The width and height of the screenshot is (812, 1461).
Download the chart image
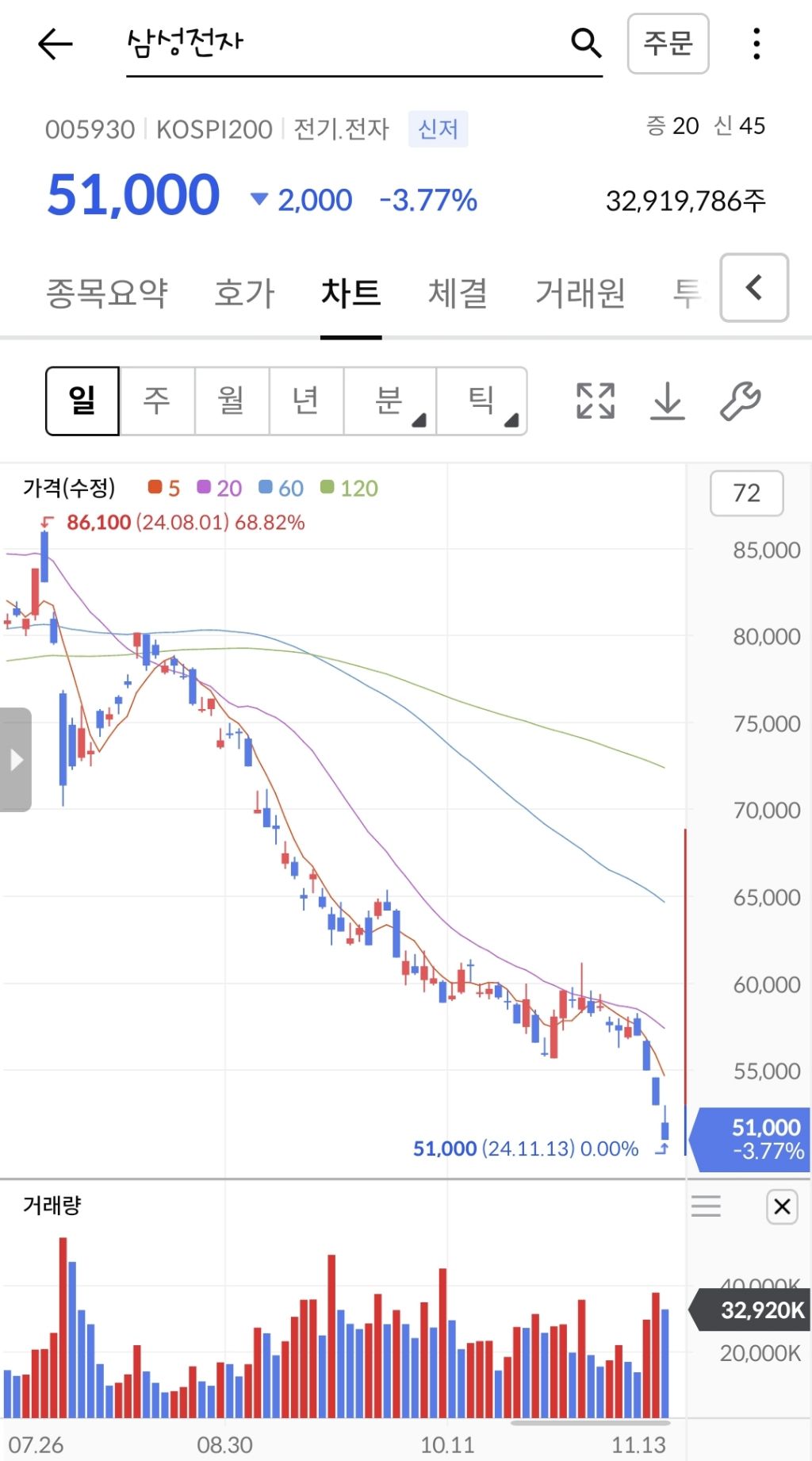coord(668,403)
